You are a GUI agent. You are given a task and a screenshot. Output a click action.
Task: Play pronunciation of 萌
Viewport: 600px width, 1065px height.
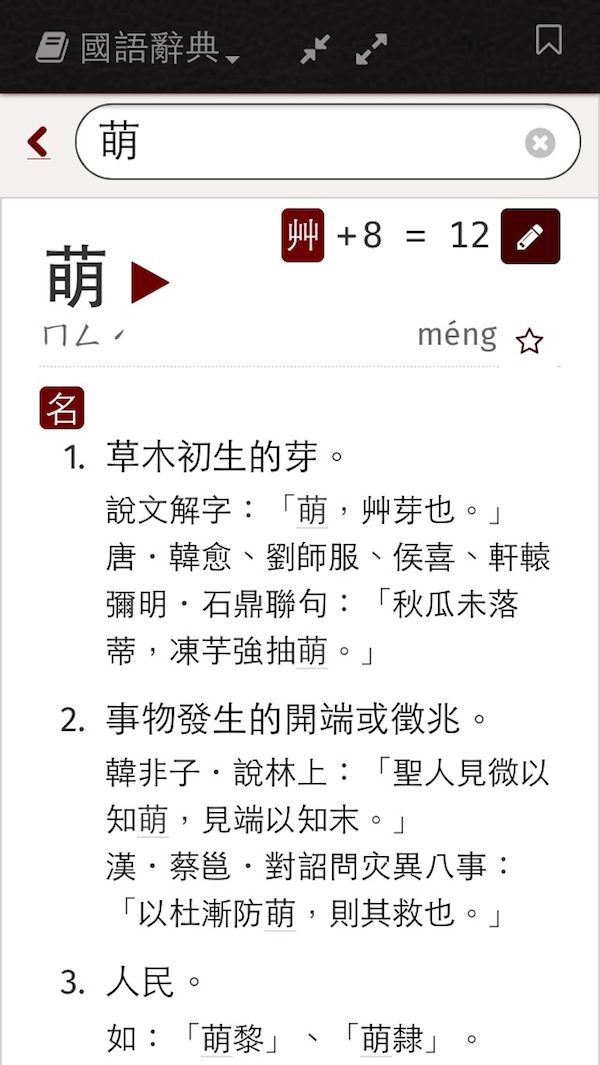tap(151, 283)
